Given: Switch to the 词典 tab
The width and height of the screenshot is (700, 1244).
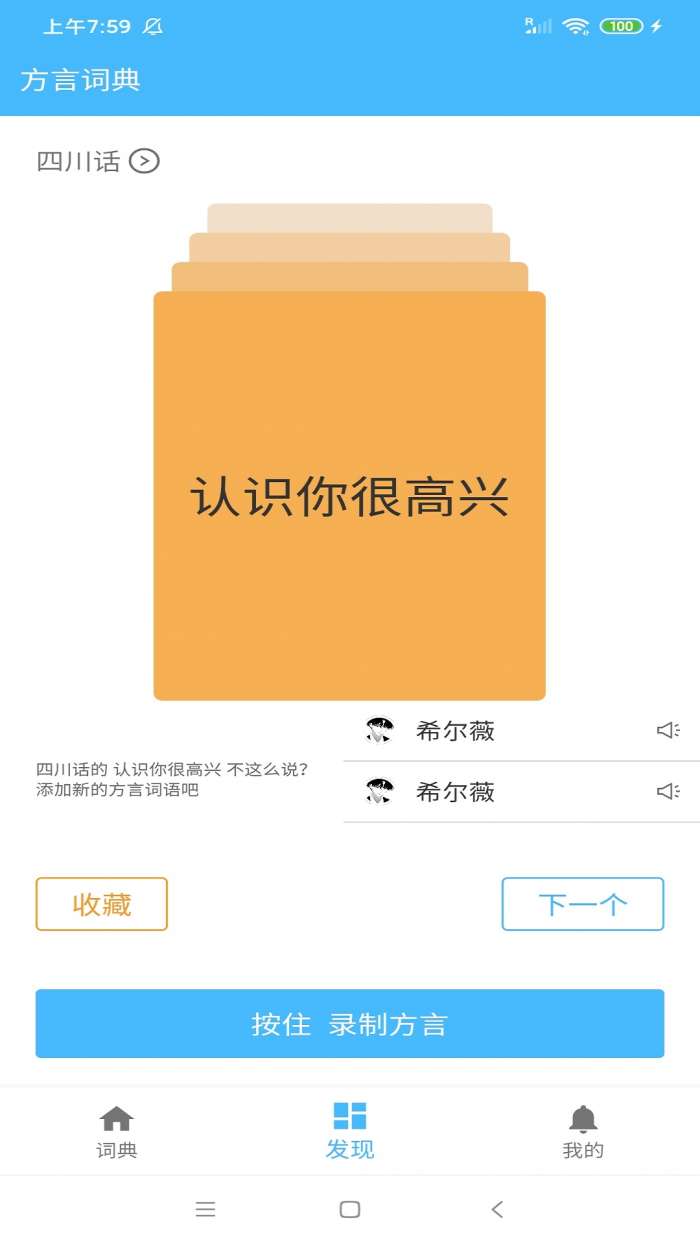Looking at the screenshot, I should [116, 1132].
